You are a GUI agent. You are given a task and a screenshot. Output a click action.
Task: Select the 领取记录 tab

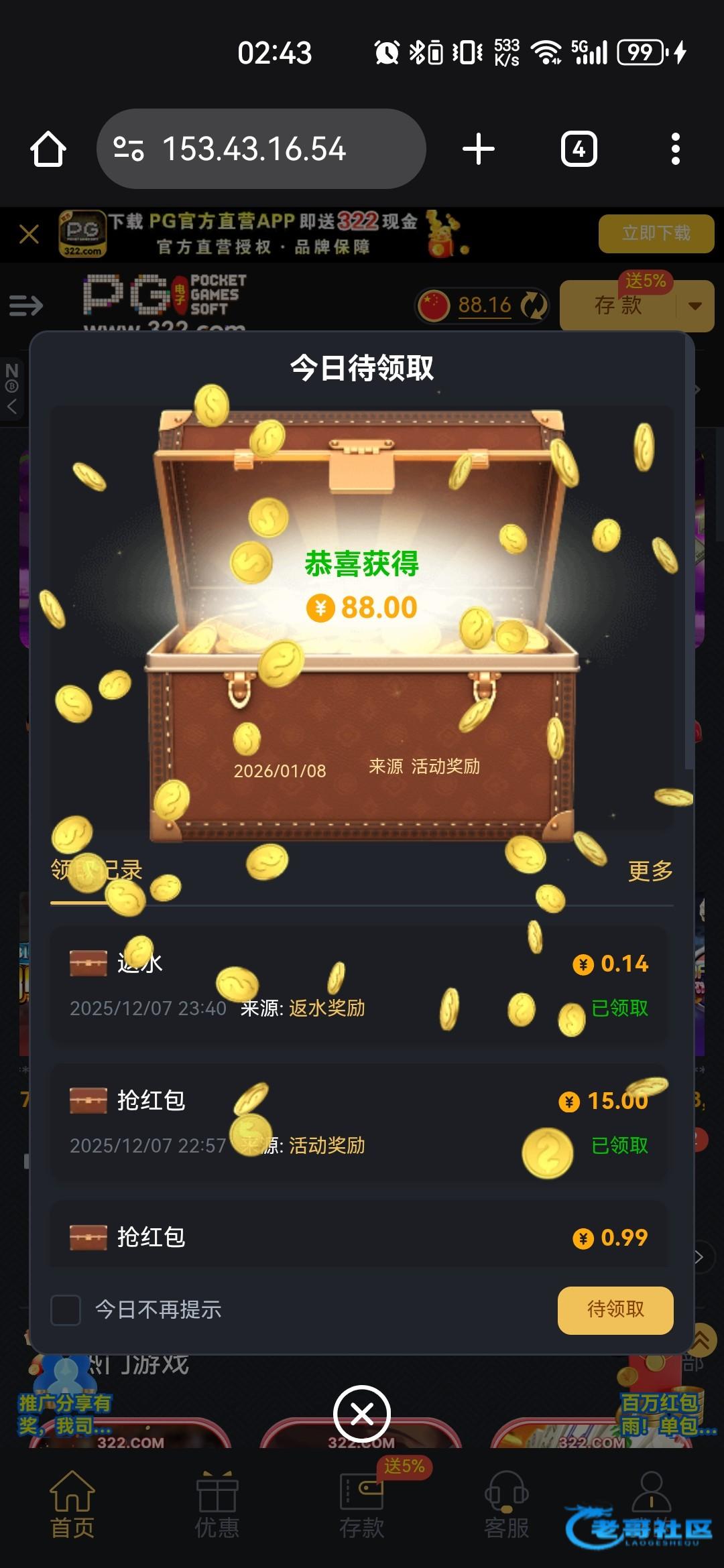(97, 871)
